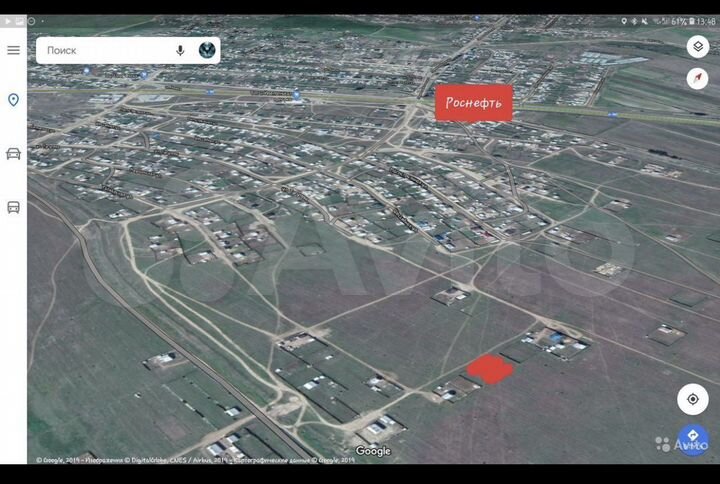Screen dimensions: 720x484
Task: Open the account profile avatar
Action: [x=207, y=50]
